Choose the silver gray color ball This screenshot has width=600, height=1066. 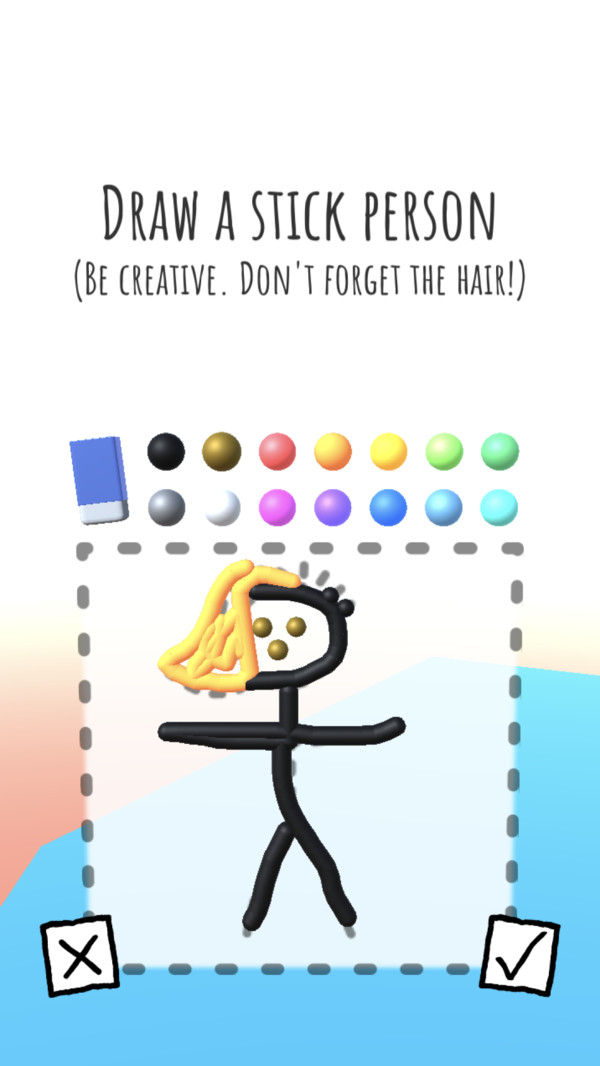(166, 508)
